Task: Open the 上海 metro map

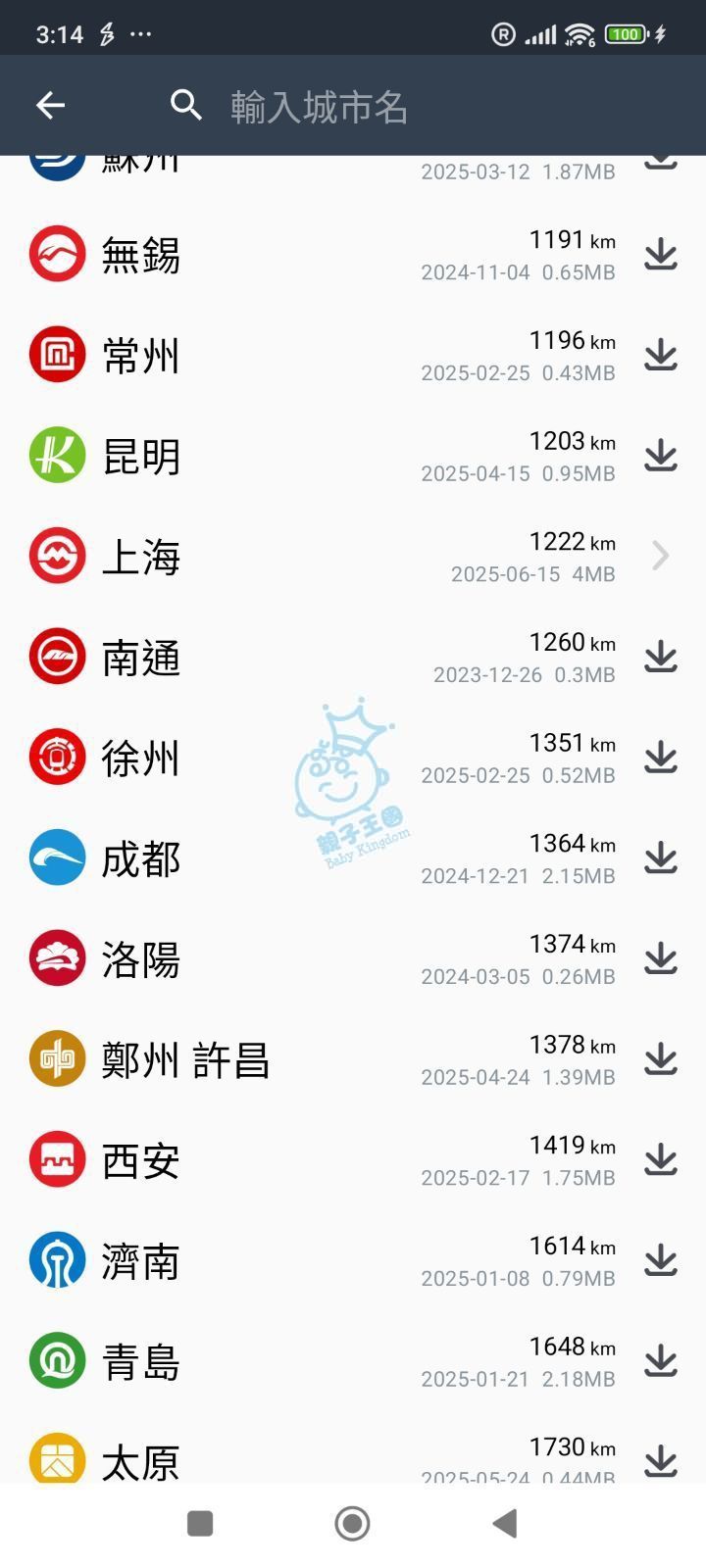Action: pyautogui.click(x=353, y=556)
